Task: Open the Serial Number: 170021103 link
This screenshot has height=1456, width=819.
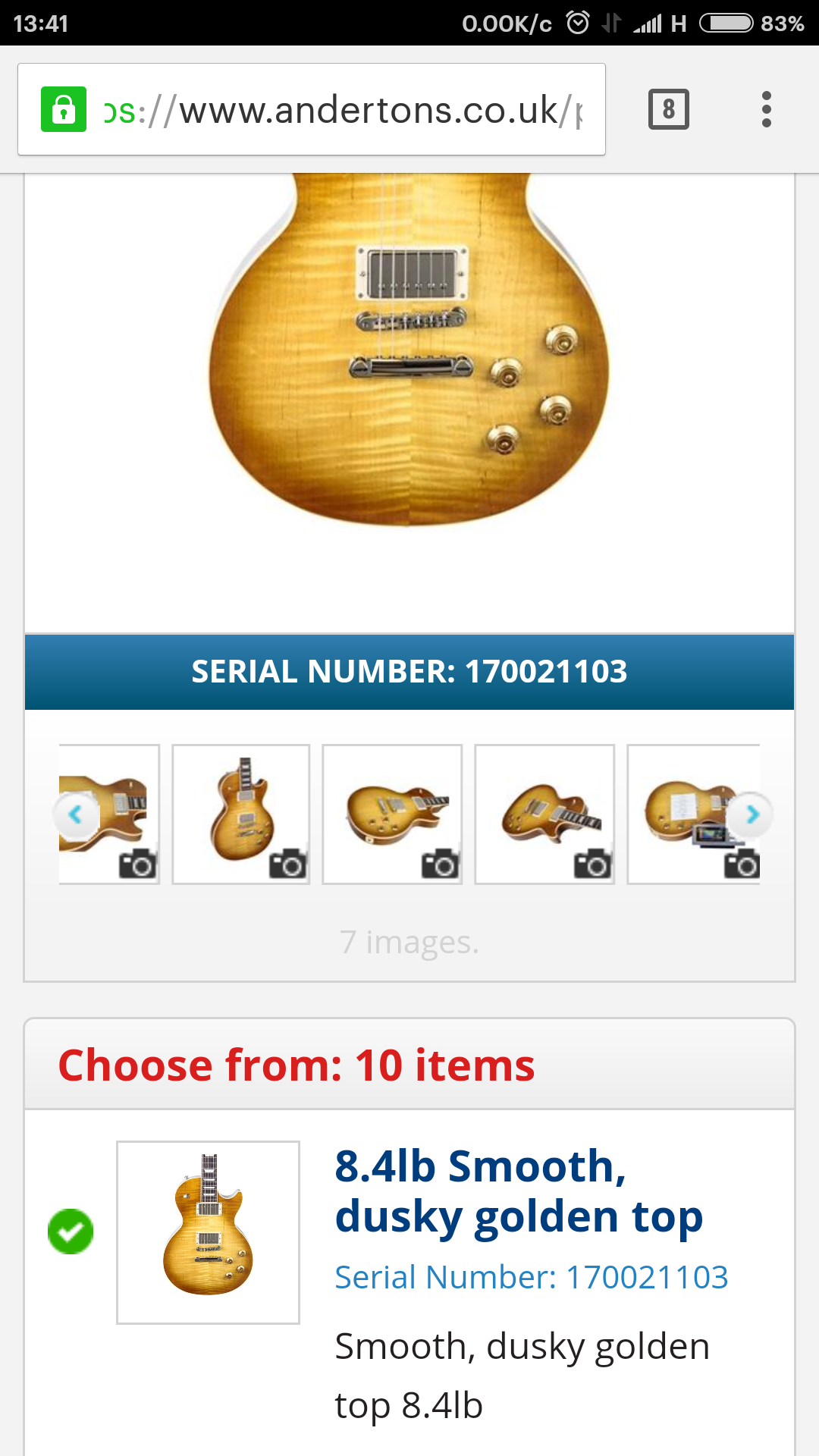Action: click(531, 1277)
